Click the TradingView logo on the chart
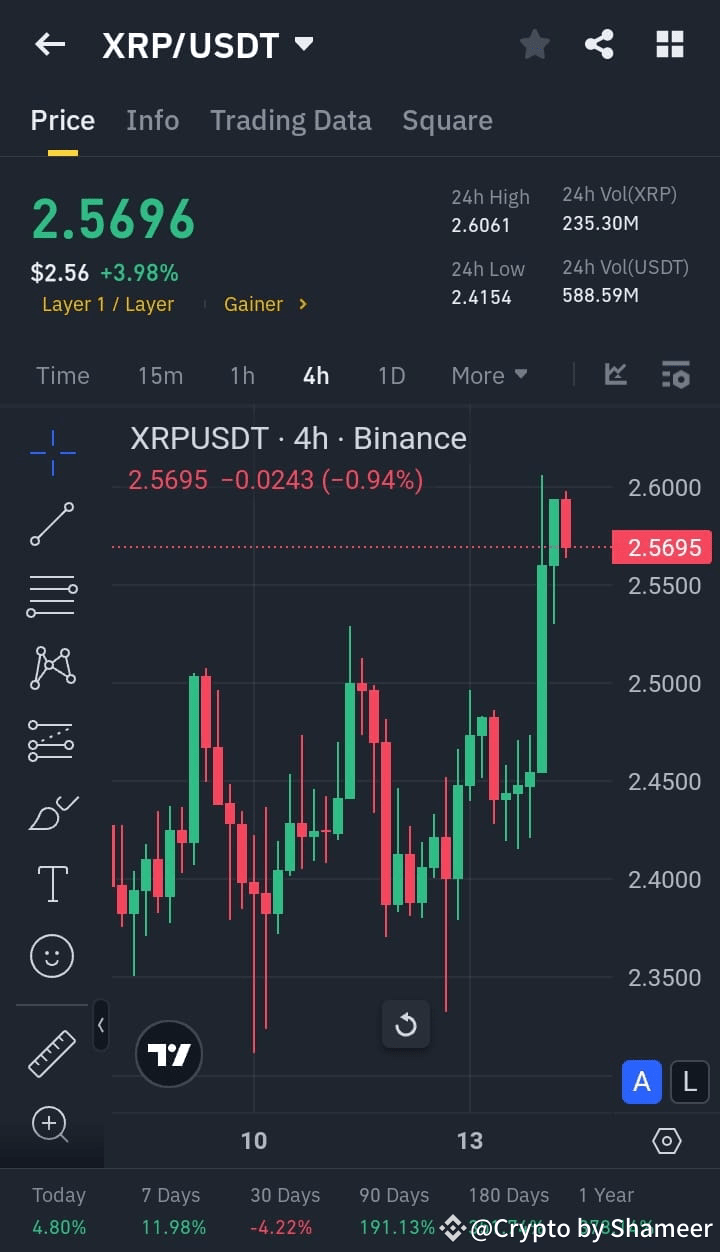Image resolution: width=720 pixels, height=1252 pixels. [x=168, y=1053]
